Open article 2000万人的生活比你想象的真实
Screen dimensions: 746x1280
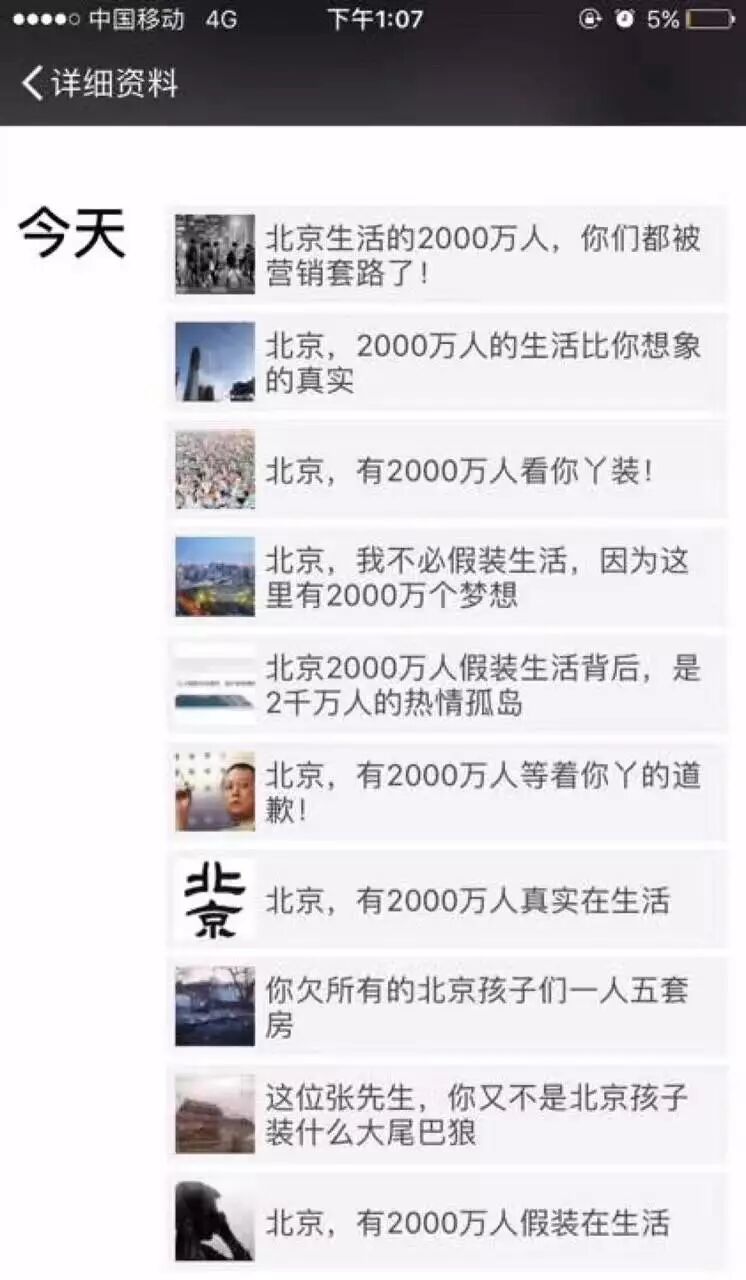[x=447, y=362]
